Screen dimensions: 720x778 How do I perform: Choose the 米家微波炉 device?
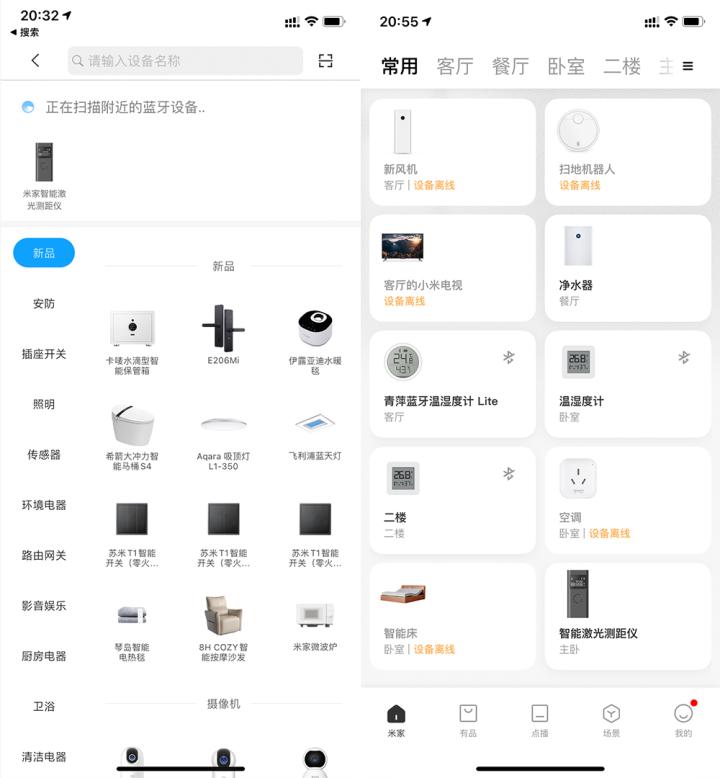(x=315, y=626)
